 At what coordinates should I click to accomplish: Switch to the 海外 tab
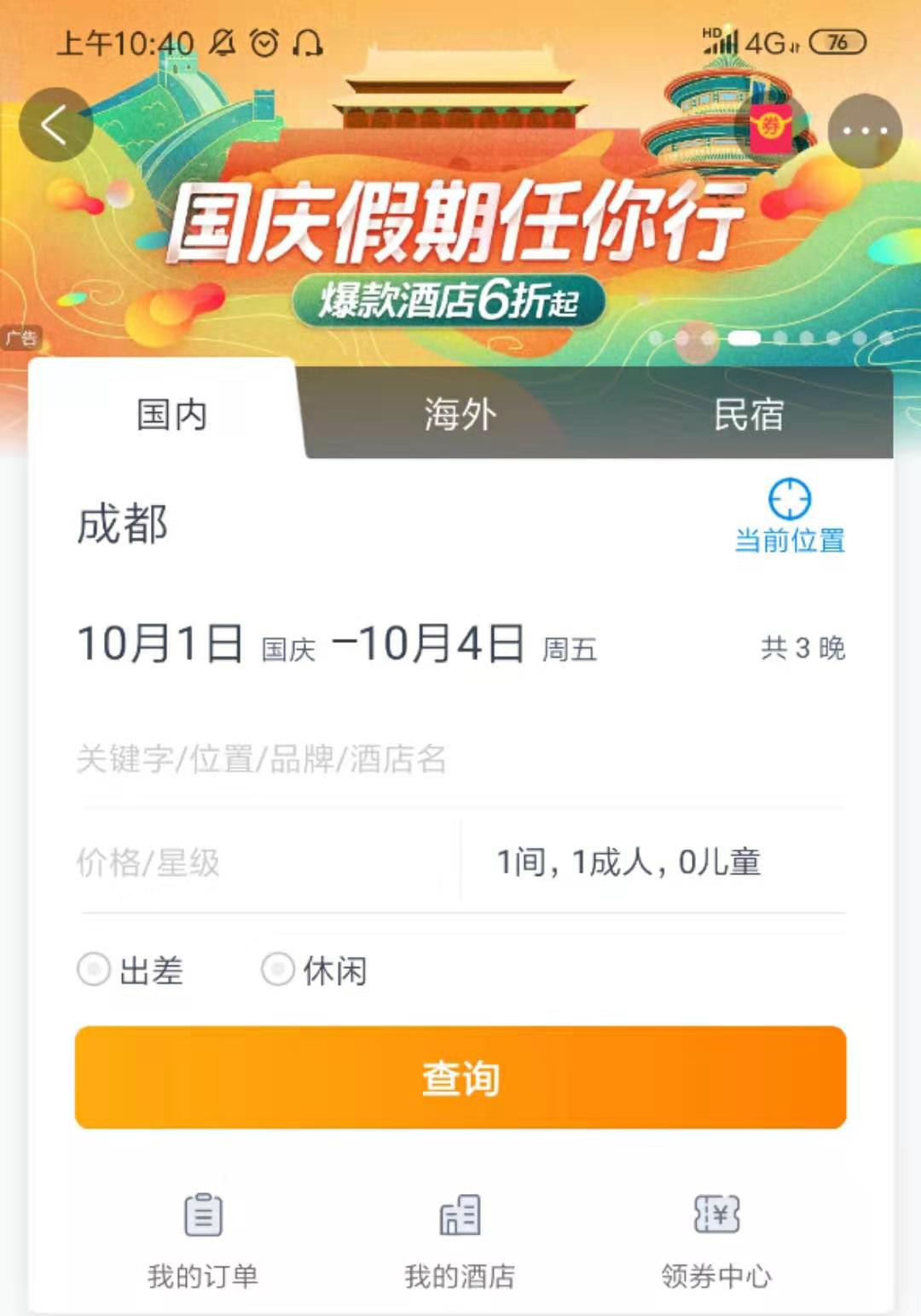(460, 415)
